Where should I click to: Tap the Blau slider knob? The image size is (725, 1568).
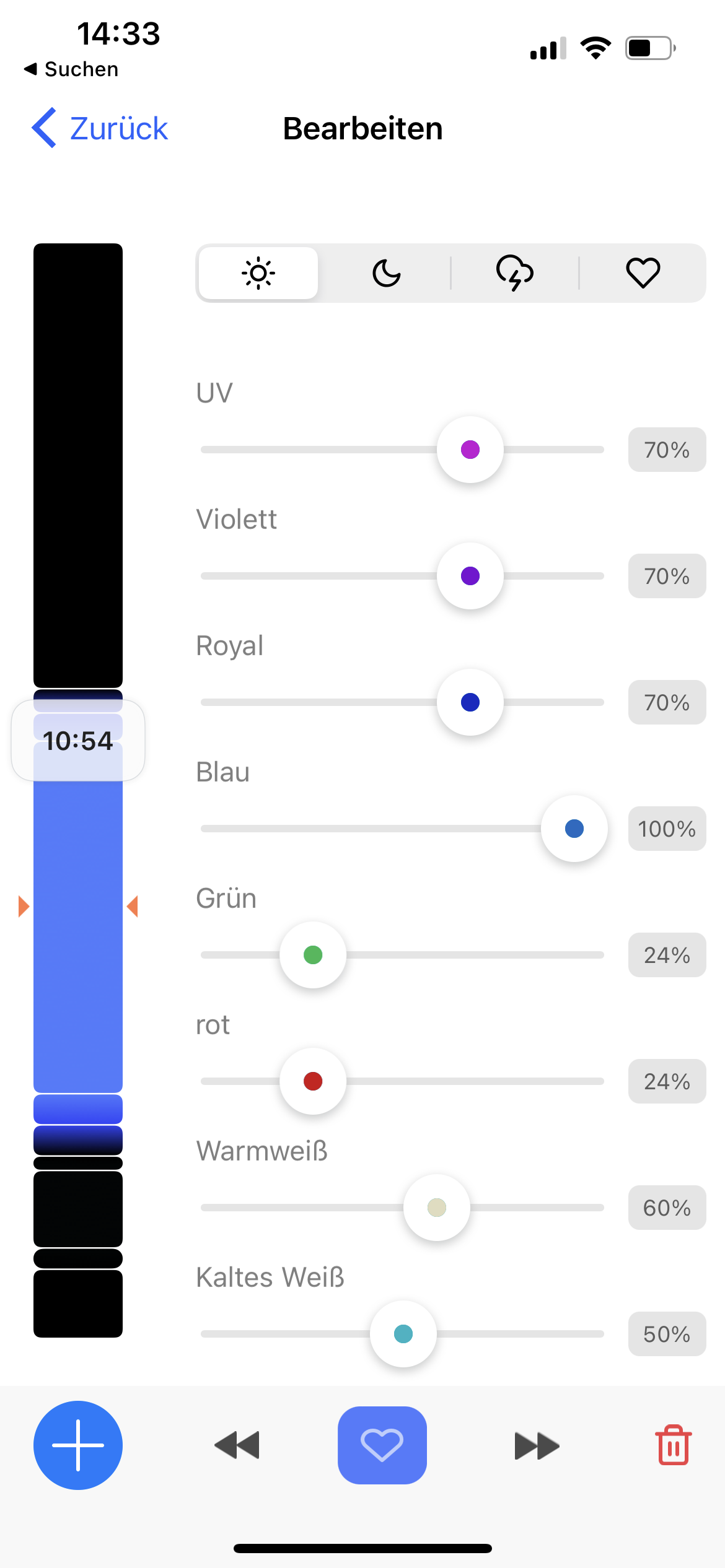pyautogui.click(x=574, y=829)
